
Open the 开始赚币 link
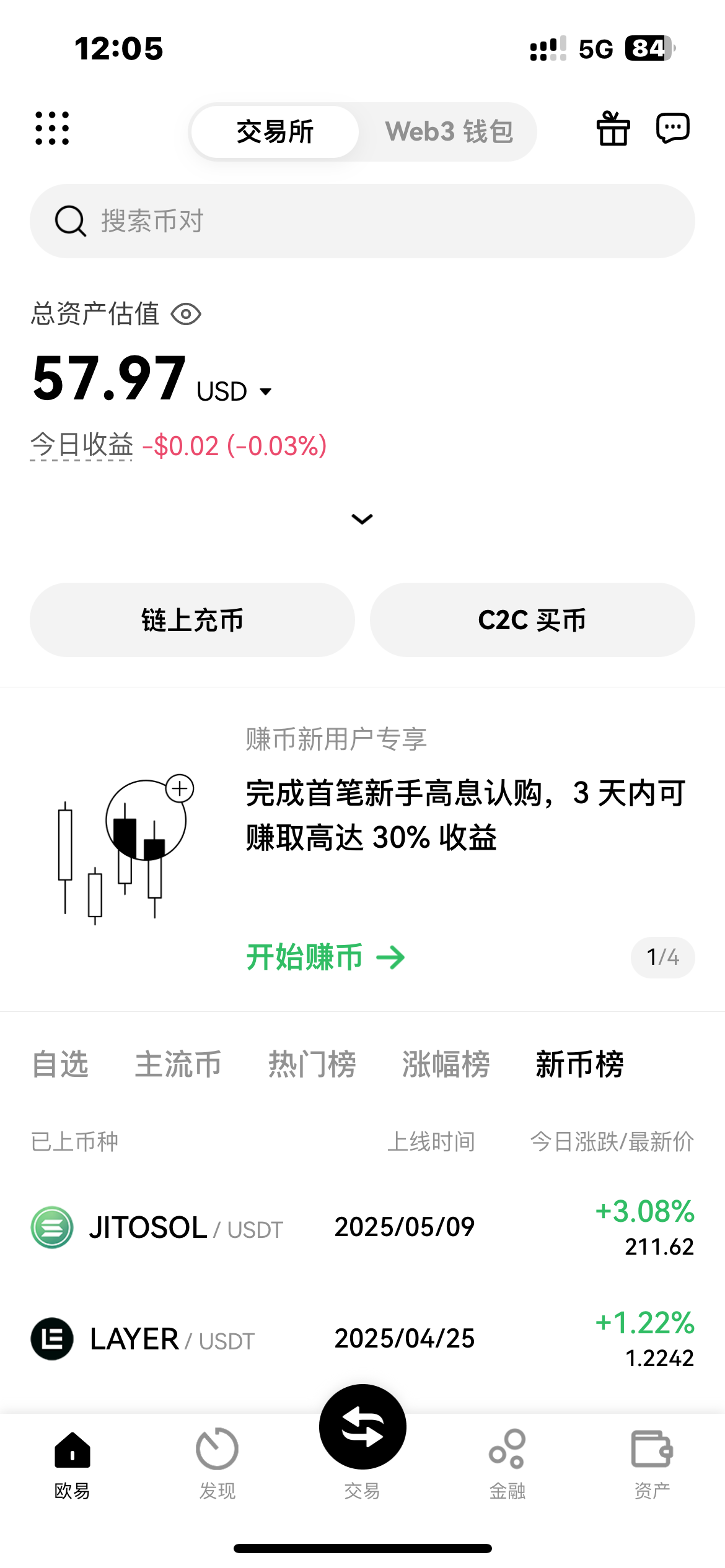click(325, 957)
